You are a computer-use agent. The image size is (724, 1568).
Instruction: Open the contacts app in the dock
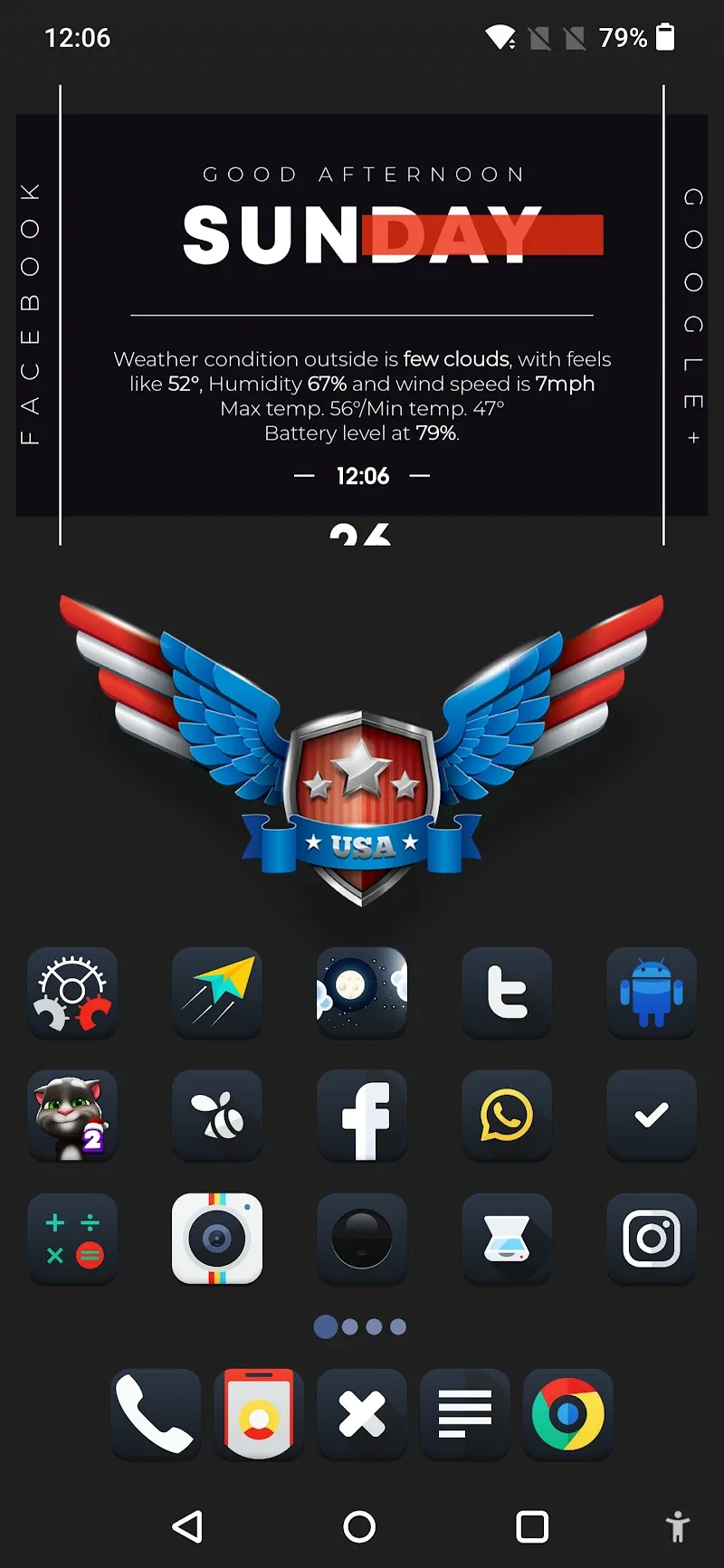coord(259,1414)
